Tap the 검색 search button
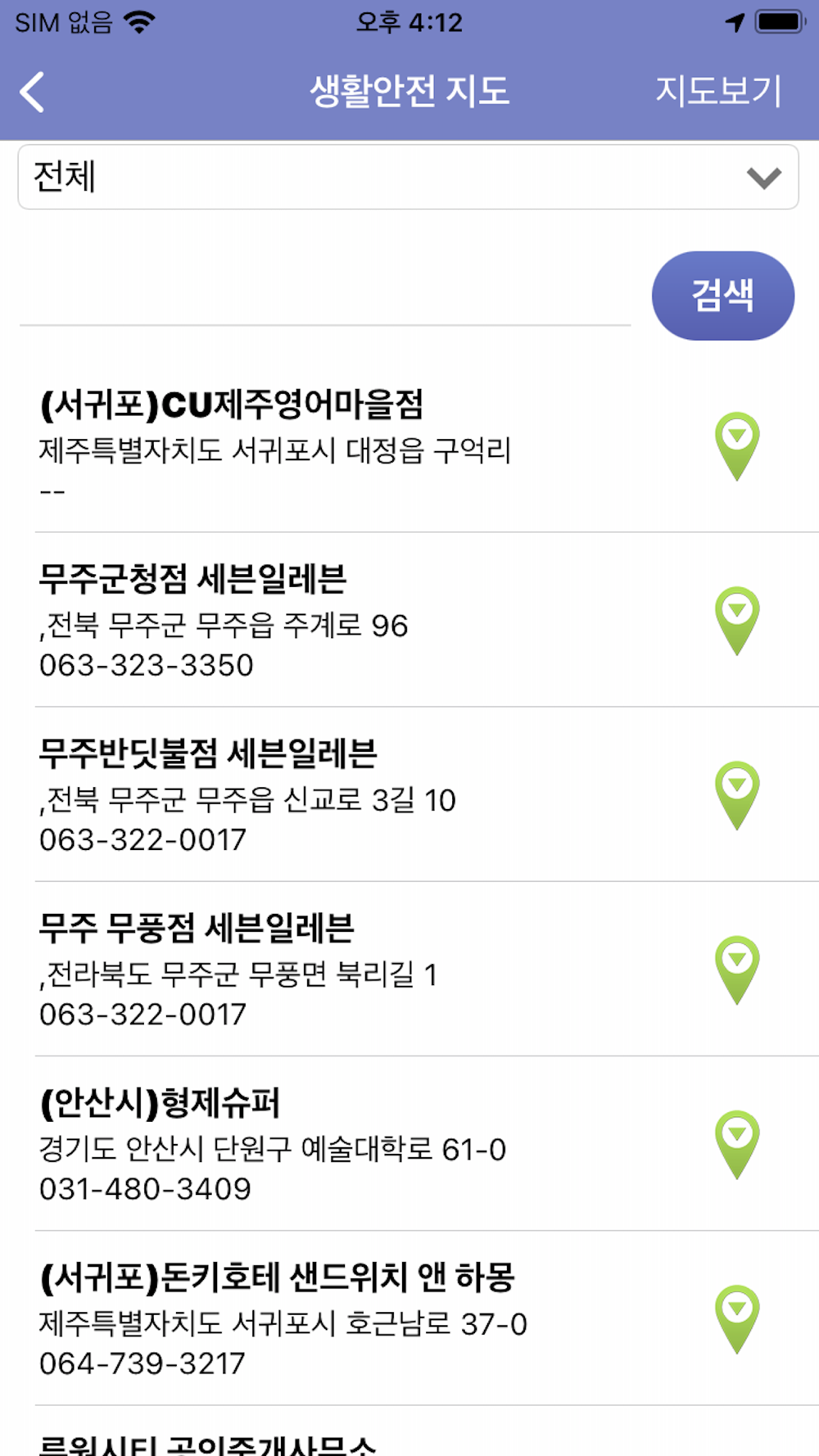819x1456 pixels. pos(722,296)
